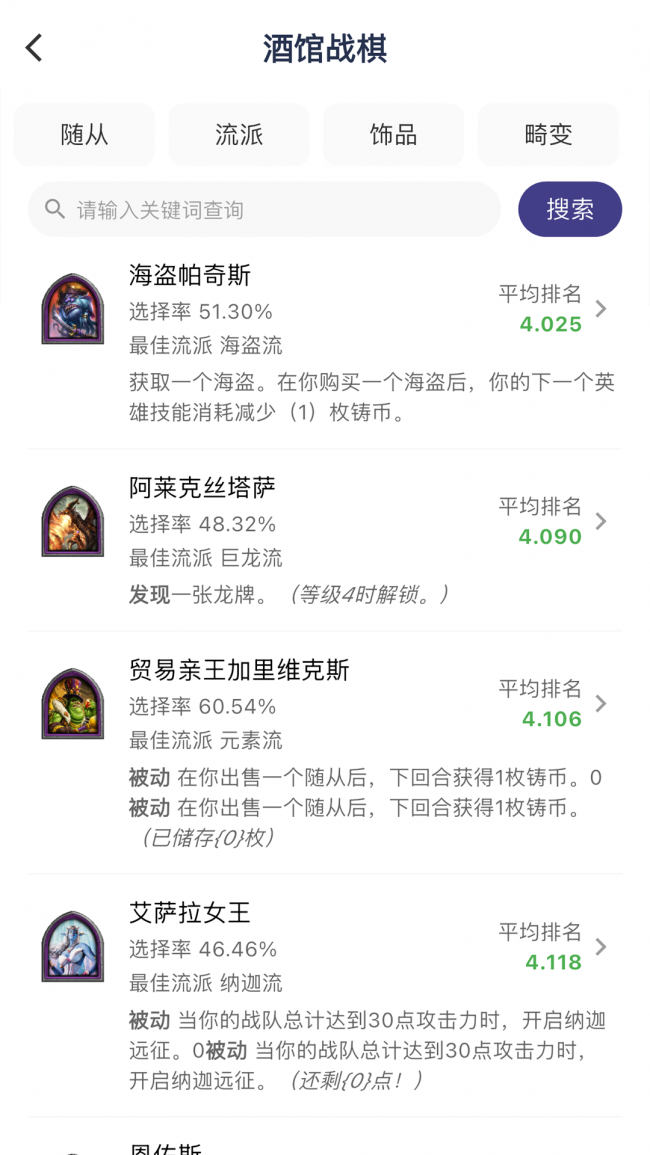
Task: Open 贸易亲王加里维克斯 hero entry
Action: coord(325,750)
